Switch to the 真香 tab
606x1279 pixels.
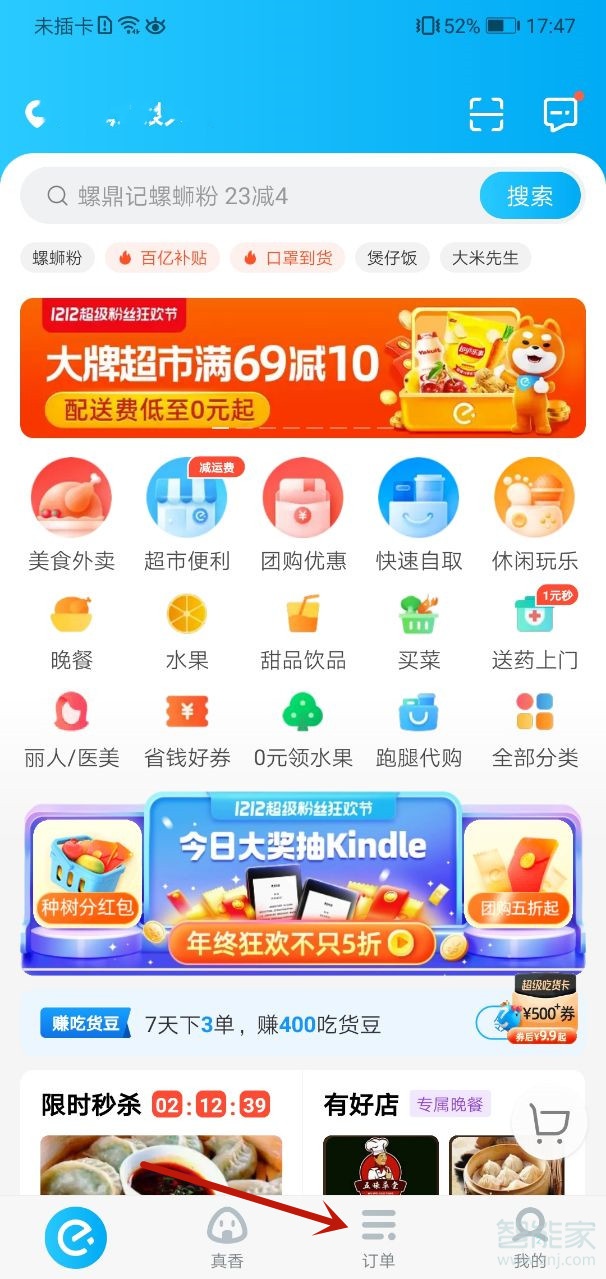pyautogui.click(x=227, y=1238)
